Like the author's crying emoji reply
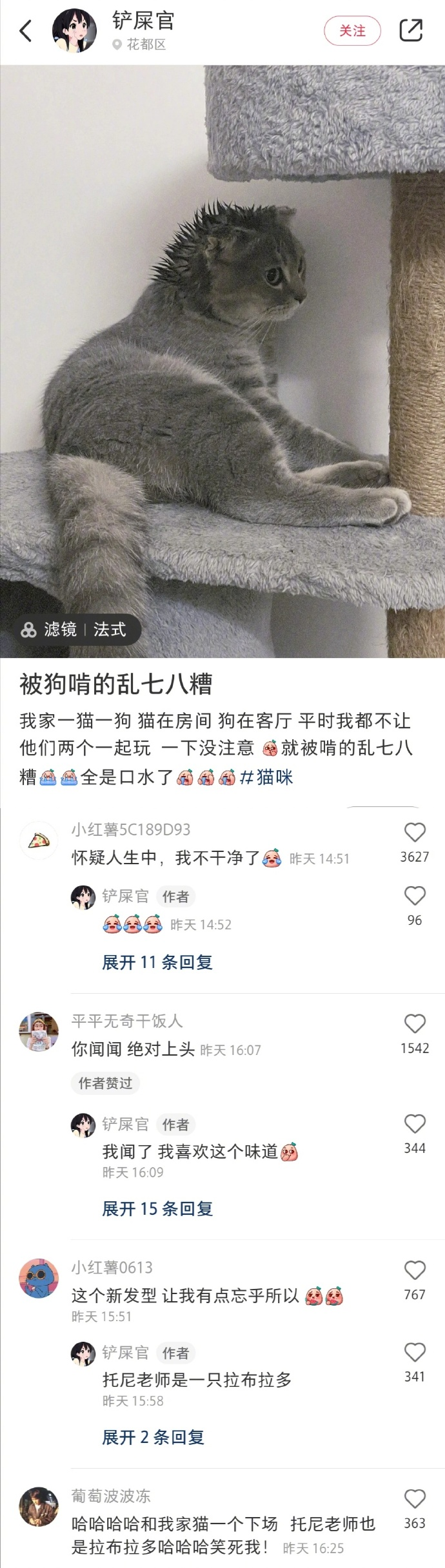Screen dimensions: 445x1568 pos(415,896)
